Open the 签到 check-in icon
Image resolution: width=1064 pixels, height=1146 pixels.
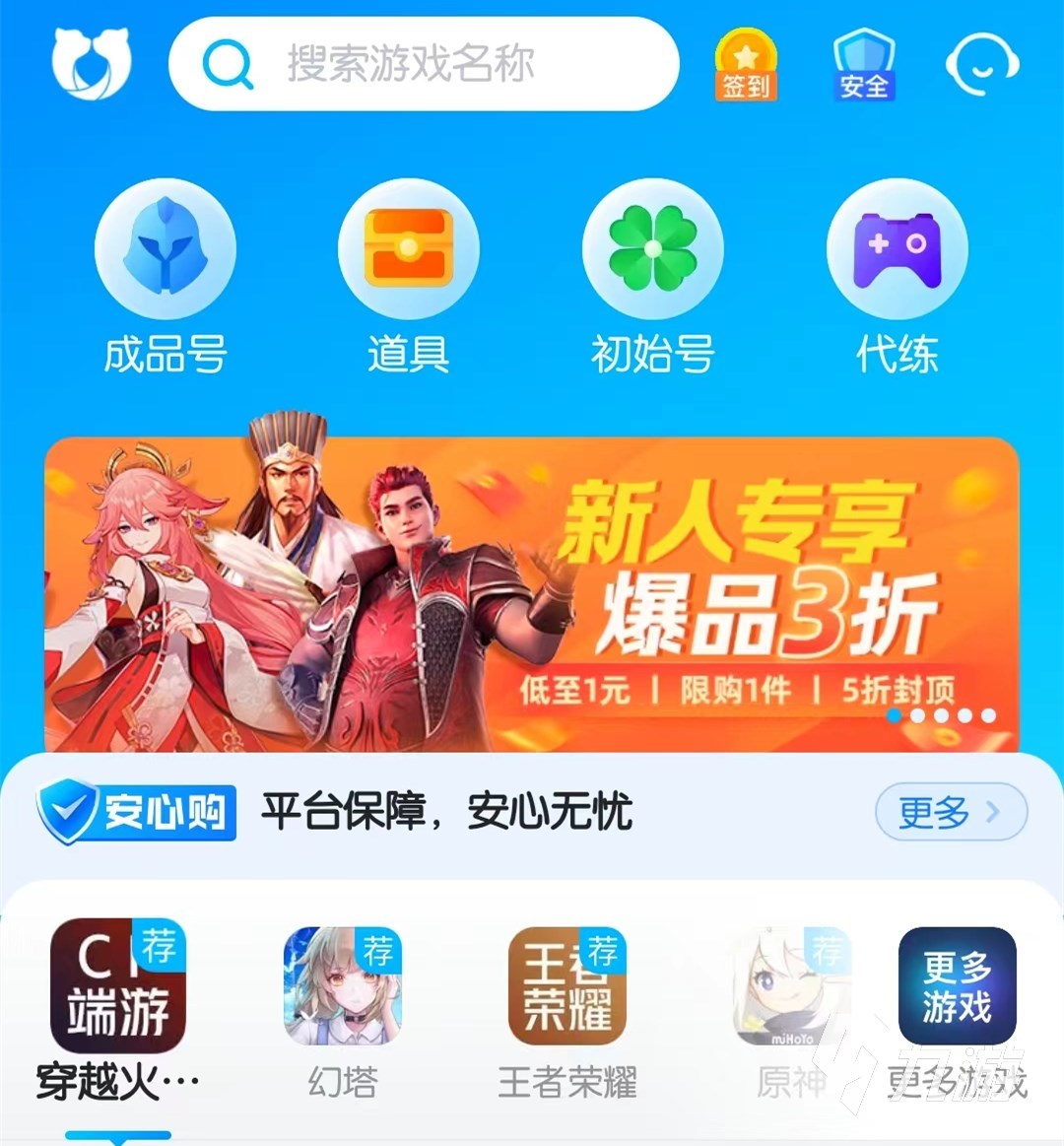pyautogui.click(x=746, y=64)
